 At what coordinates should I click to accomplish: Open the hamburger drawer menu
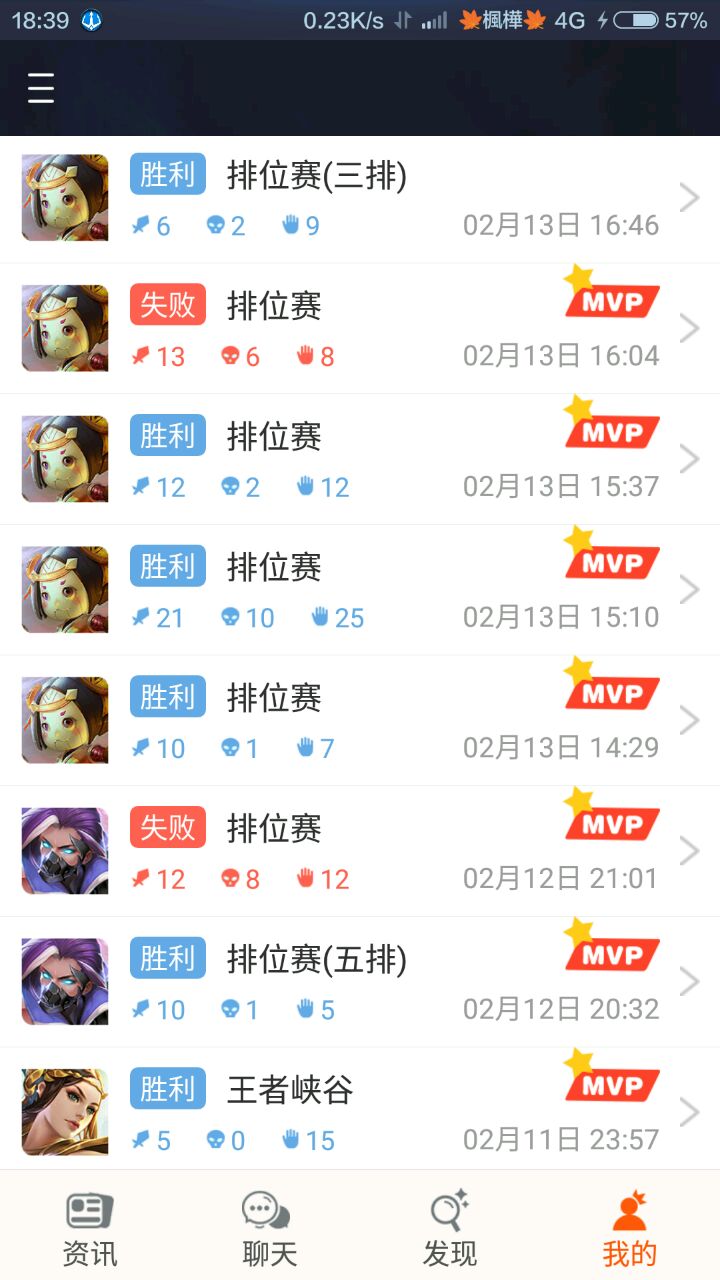click(41, 89)
